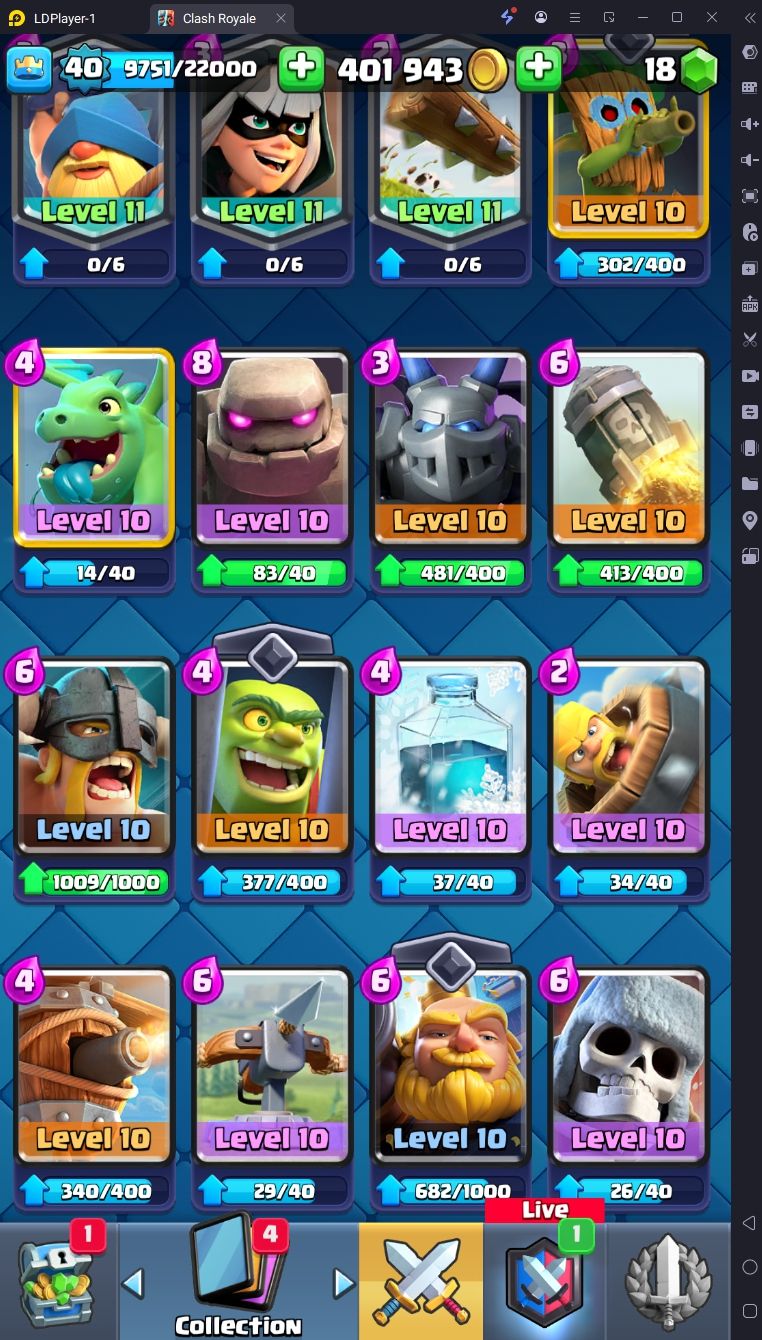
Task: Open the Elite Barbarians card showing 1009/1000
Action: pos(94,777)
